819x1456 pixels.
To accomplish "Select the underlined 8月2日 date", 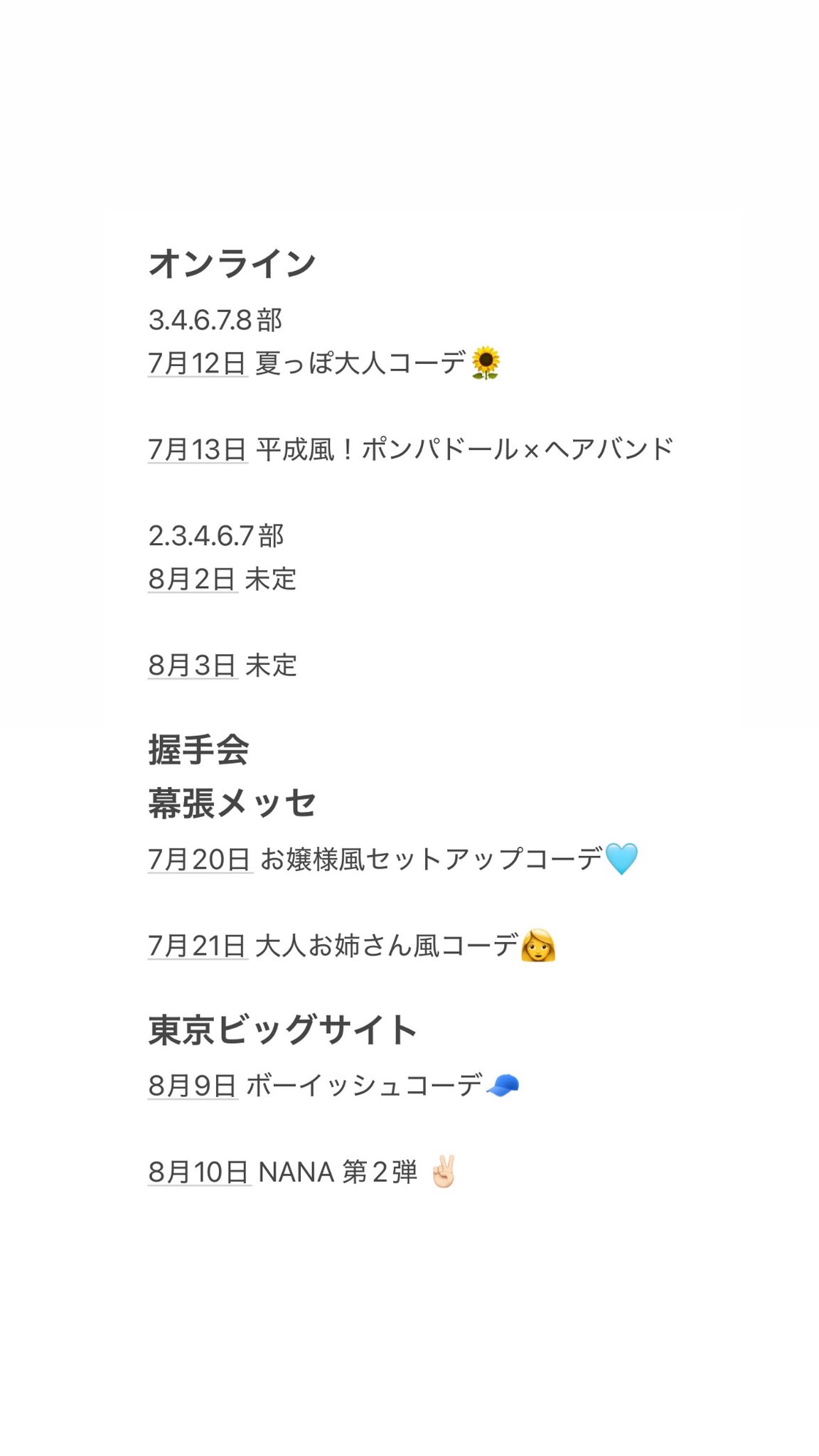I will 192,579.
